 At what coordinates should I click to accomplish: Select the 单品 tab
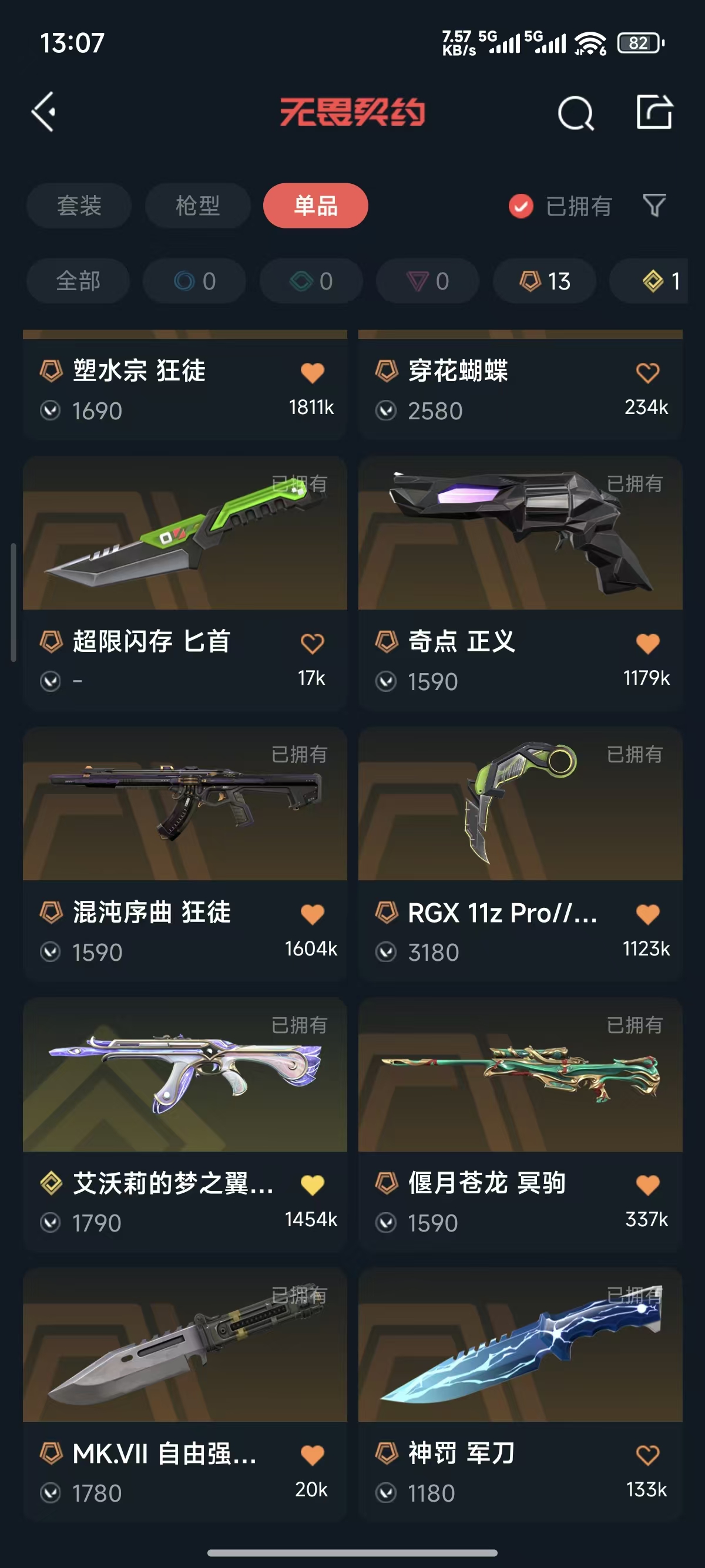(x=315, y=206)
